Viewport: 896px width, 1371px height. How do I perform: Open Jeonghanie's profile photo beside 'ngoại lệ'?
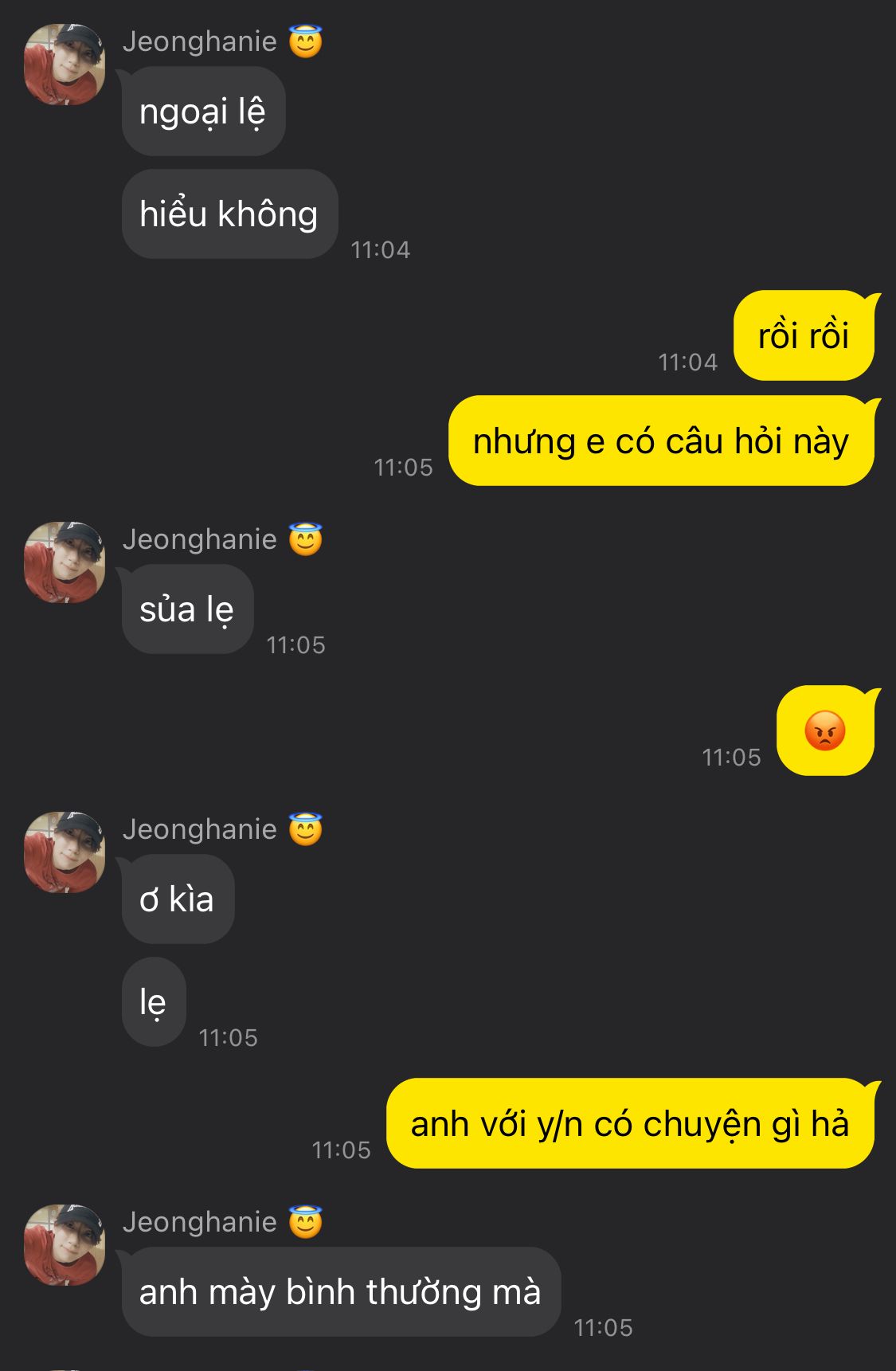[x=65, y=65]
